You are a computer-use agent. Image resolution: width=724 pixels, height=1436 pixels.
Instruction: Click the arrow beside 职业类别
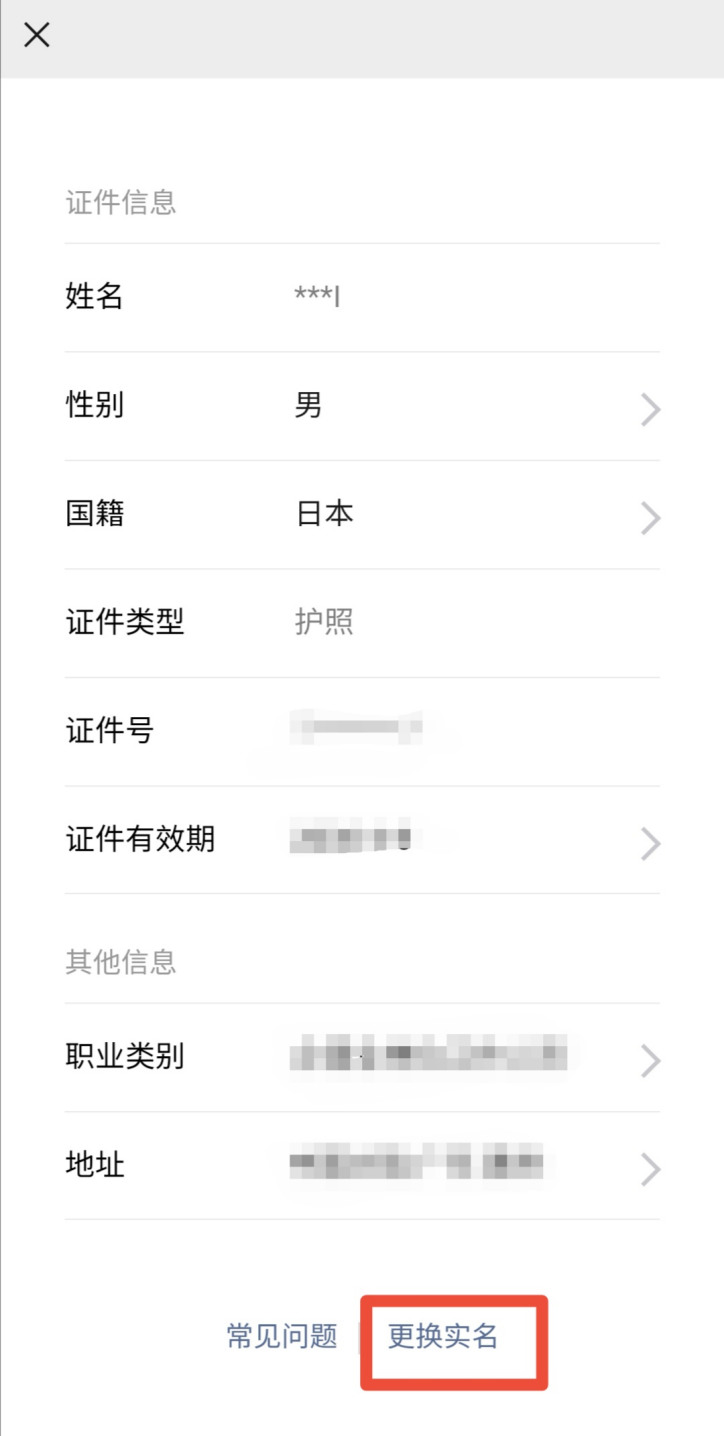pyautogui.click(x=651, y=1061)
